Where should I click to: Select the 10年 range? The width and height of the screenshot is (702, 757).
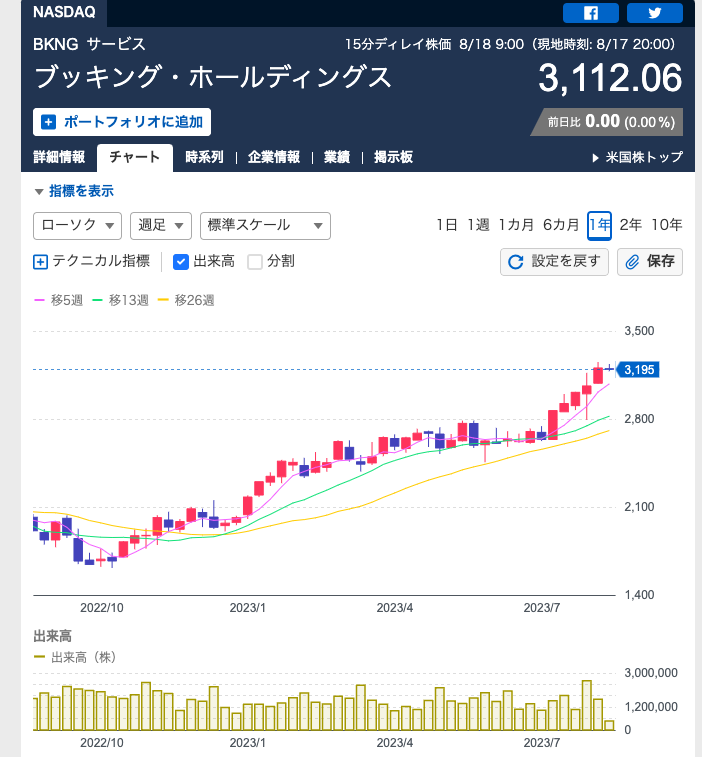tap(666, 225)
